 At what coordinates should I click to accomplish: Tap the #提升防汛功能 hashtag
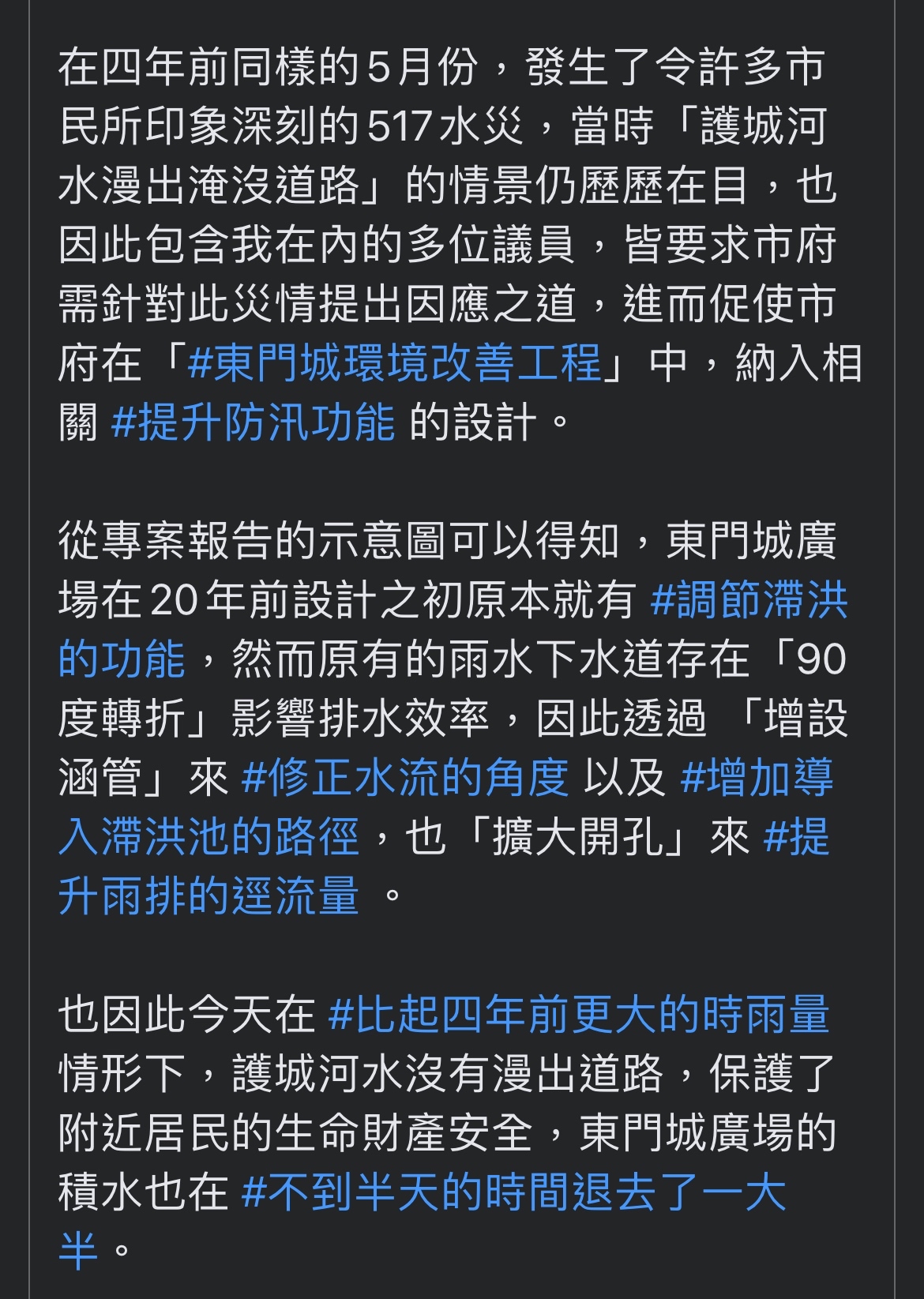(x=253, y=423)
